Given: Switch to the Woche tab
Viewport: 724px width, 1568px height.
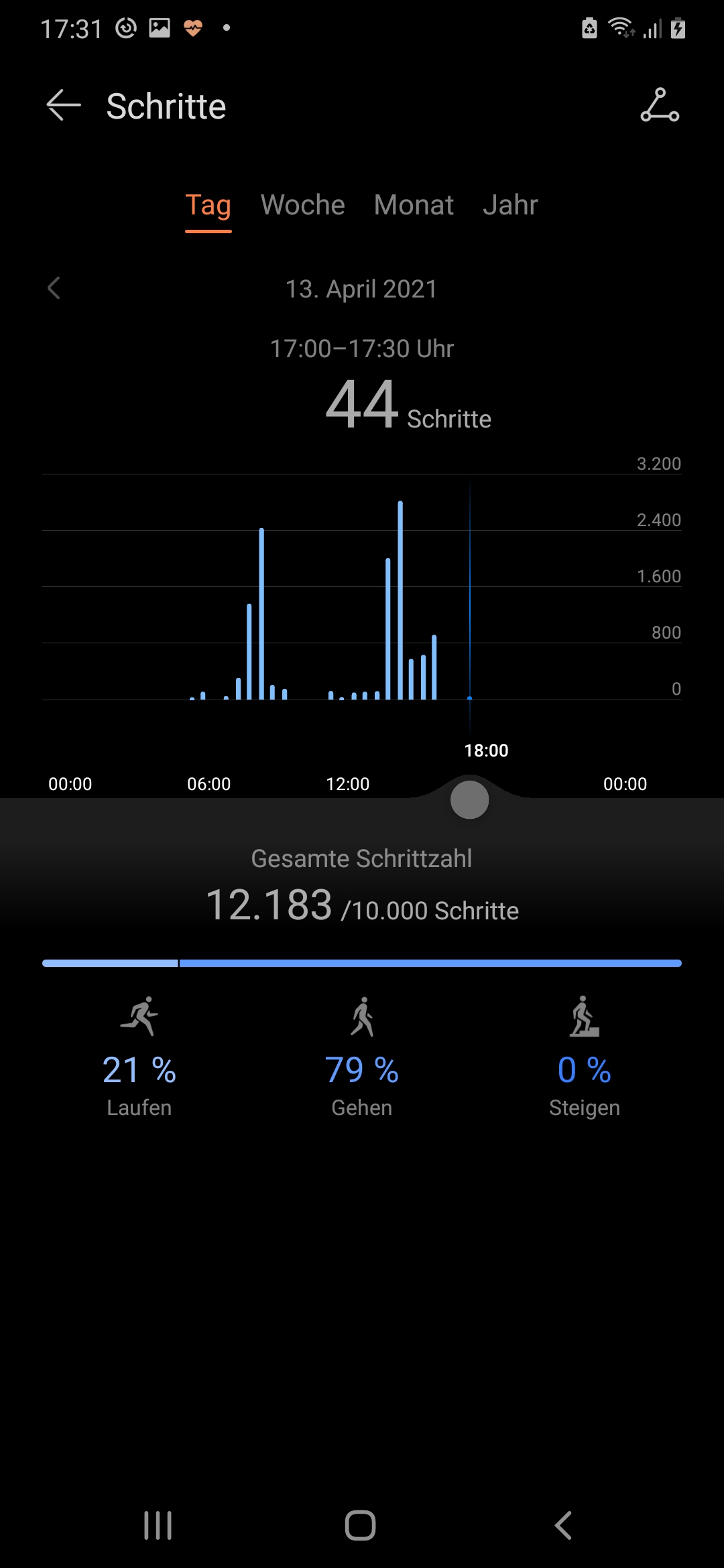Looking at the screenshot, I should tap(302, 206).
